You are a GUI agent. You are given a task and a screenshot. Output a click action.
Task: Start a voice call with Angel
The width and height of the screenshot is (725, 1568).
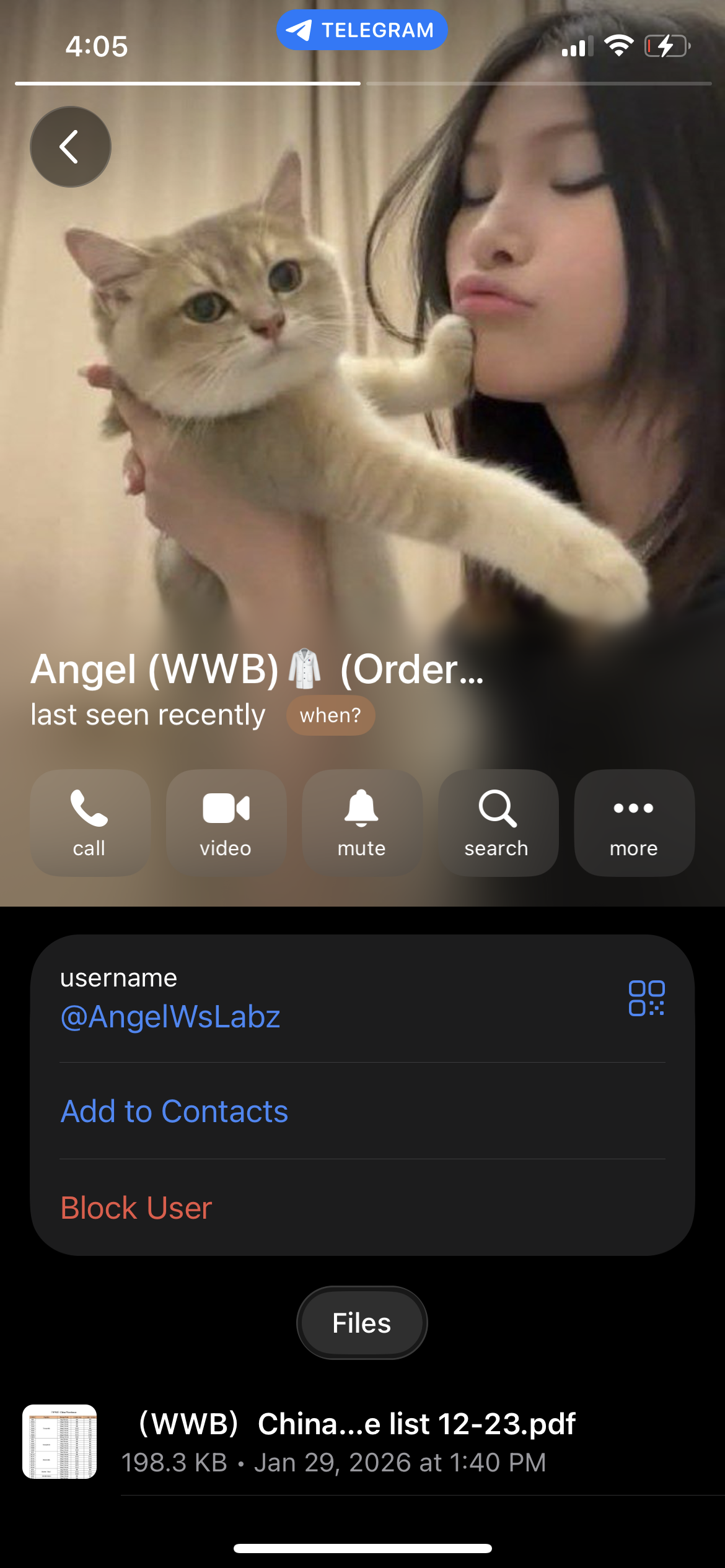[x=90, y=822]
